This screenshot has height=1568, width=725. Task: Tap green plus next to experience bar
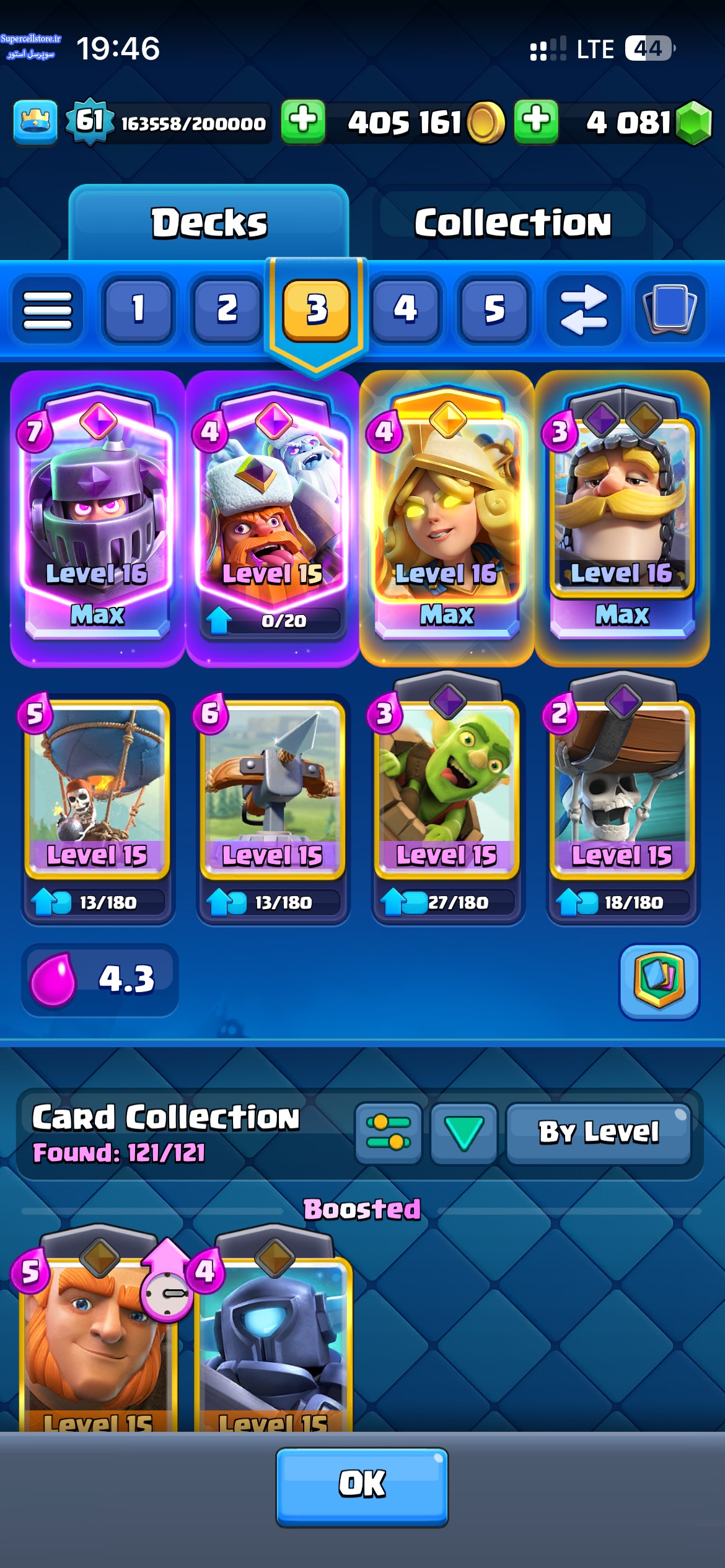[303, 121]
